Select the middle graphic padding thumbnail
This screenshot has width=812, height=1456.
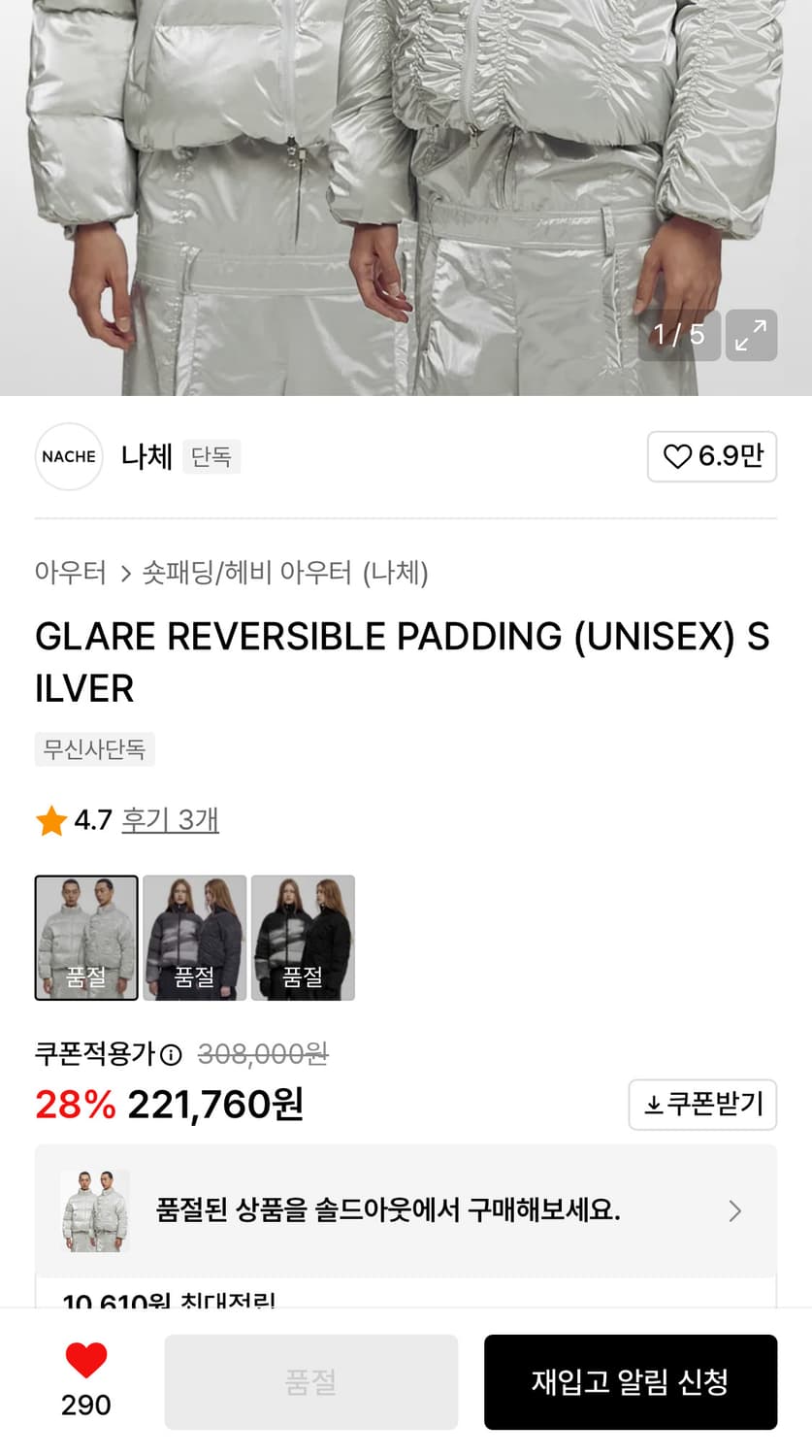coord(194,937)
